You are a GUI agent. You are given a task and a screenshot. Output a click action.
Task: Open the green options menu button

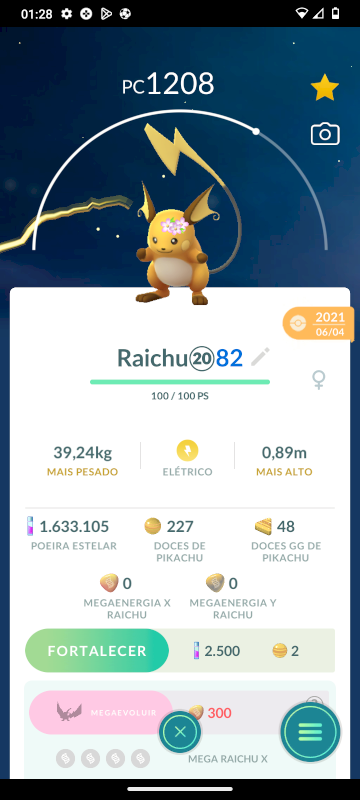tap(310, 732)
